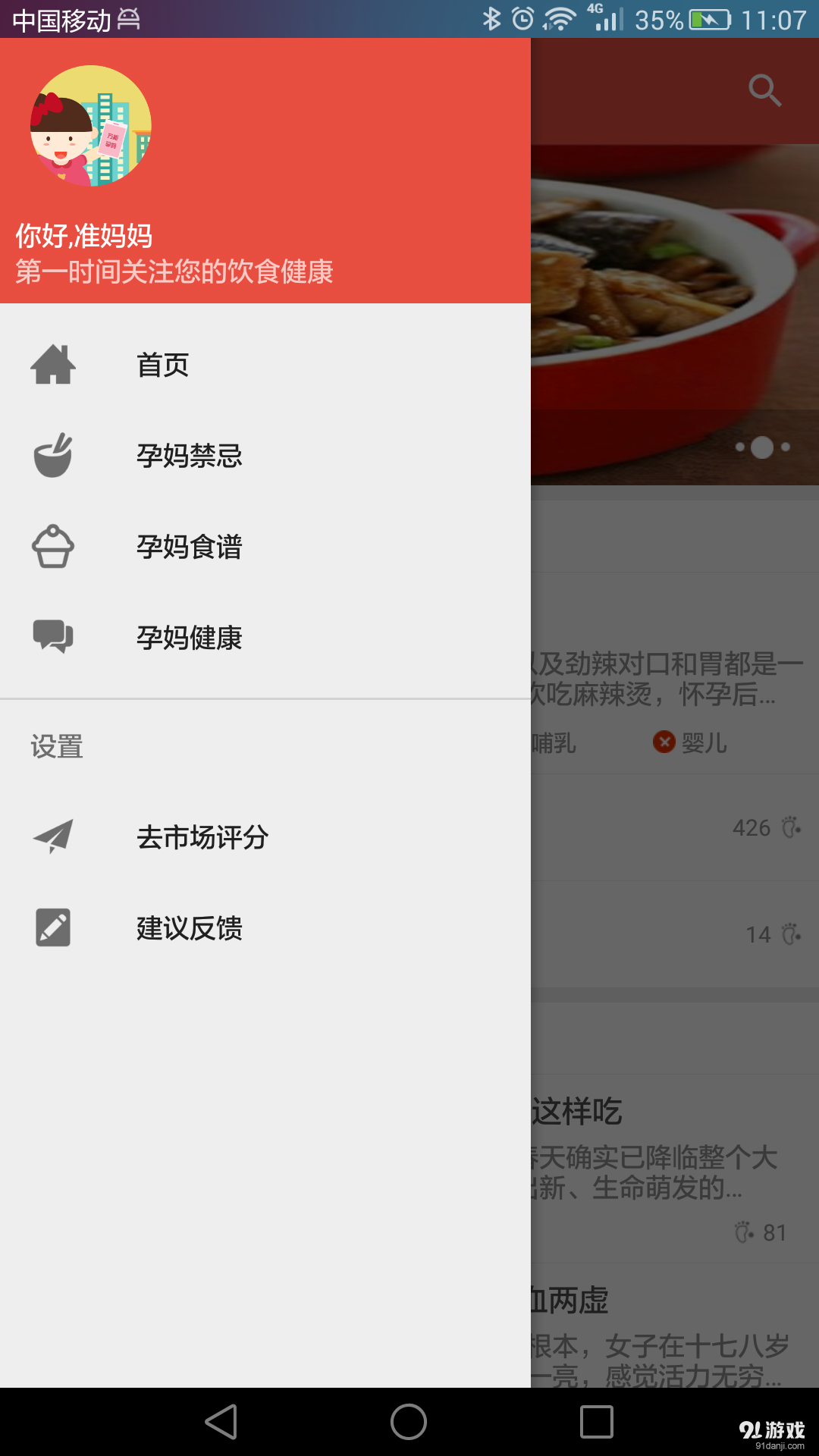819x1456 pixels.
Task: Tap the red X on the 婴儿 tag
Action: pyautogui.click(x=664, y=743)
